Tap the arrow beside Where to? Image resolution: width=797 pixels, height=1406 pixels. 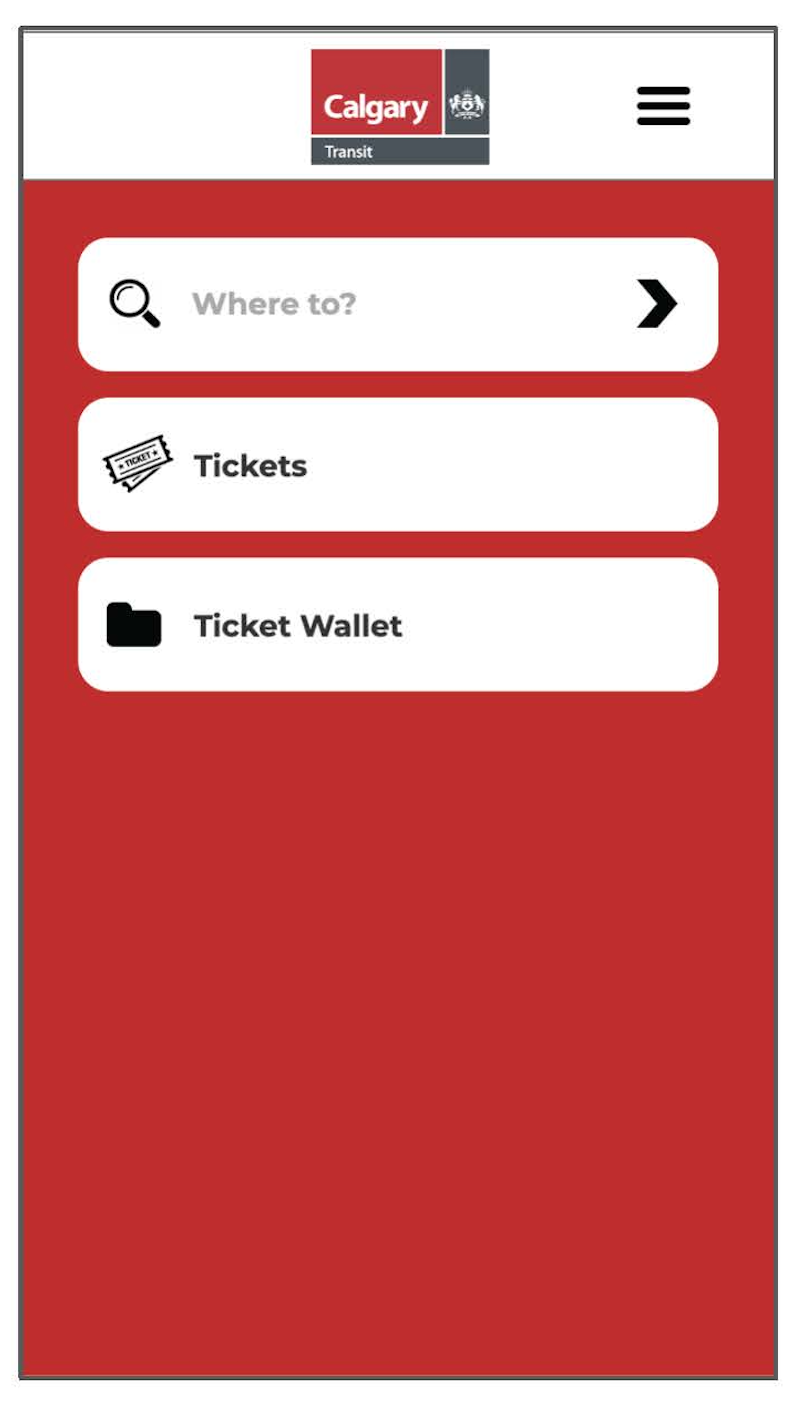tap(657, 304)
